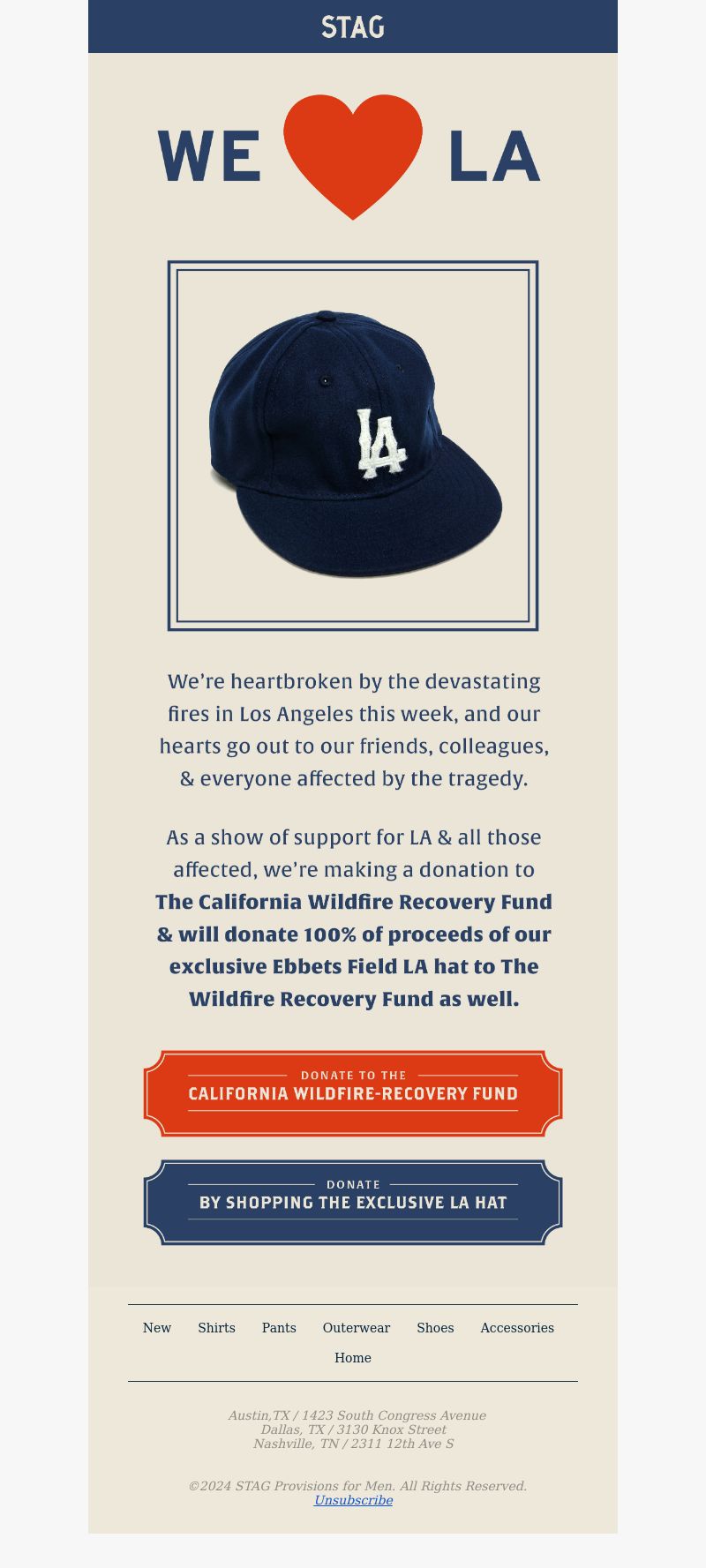Screen dimensions: 706x1568
Task: Open the Outerwear category
Action: click(x=357, y=1328)
